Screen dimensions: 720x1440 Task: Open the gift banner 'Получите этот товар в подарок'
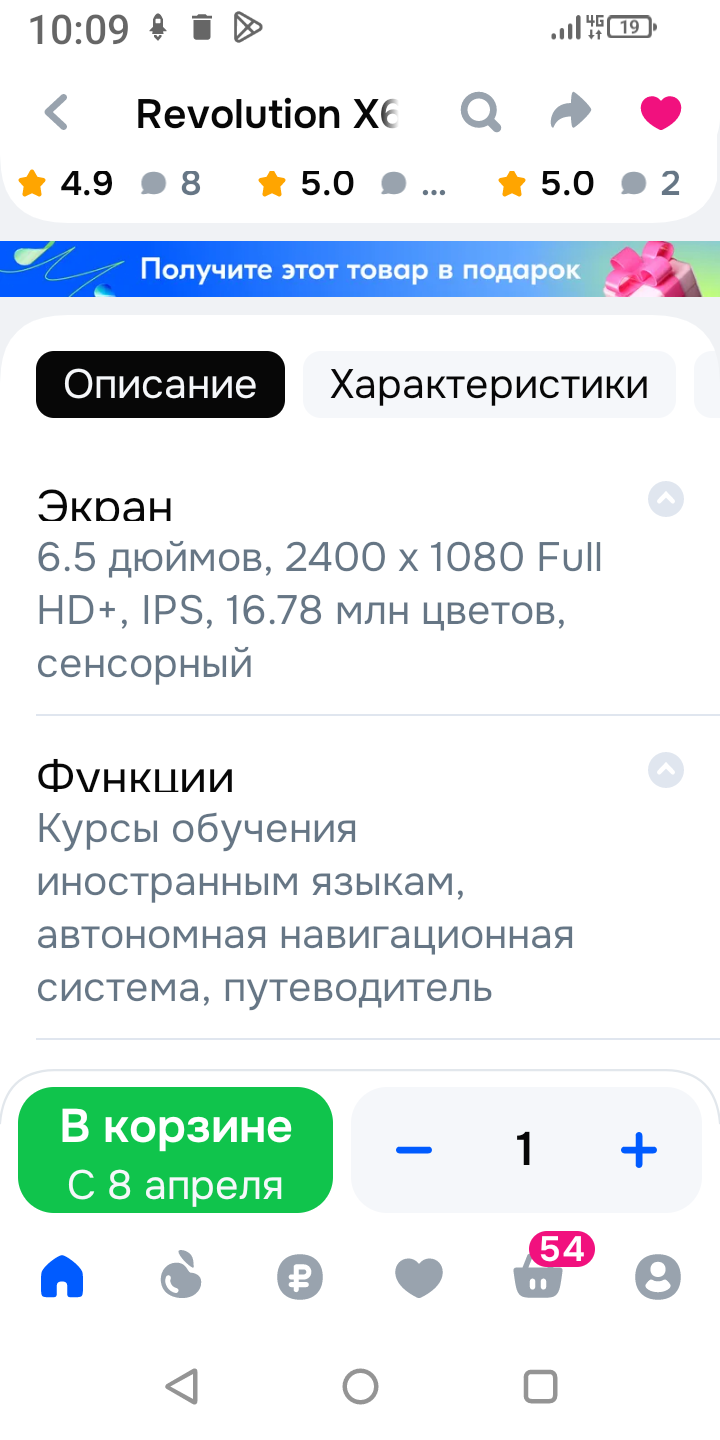pos(360,269)
